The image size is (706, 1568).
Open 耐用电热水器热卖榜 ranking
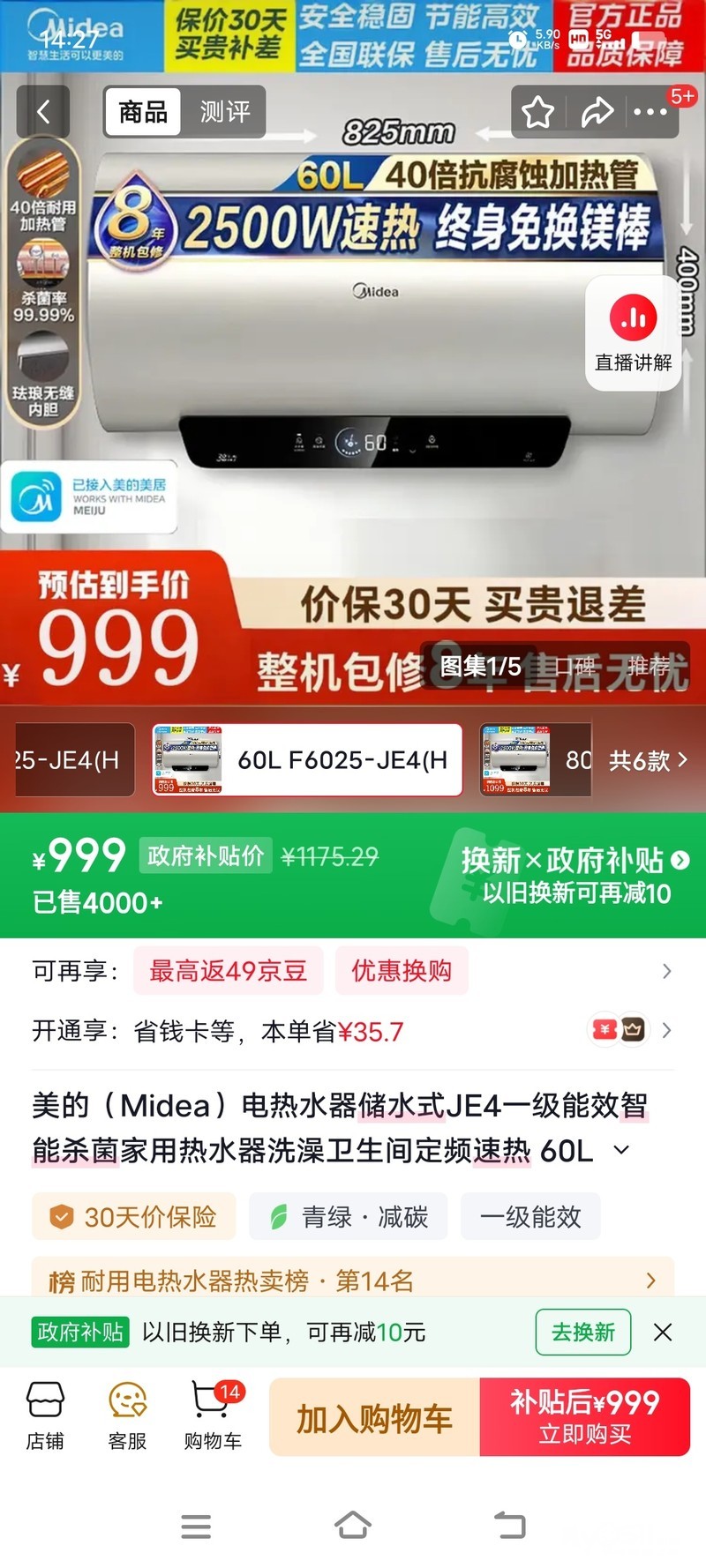(353, 1280)
